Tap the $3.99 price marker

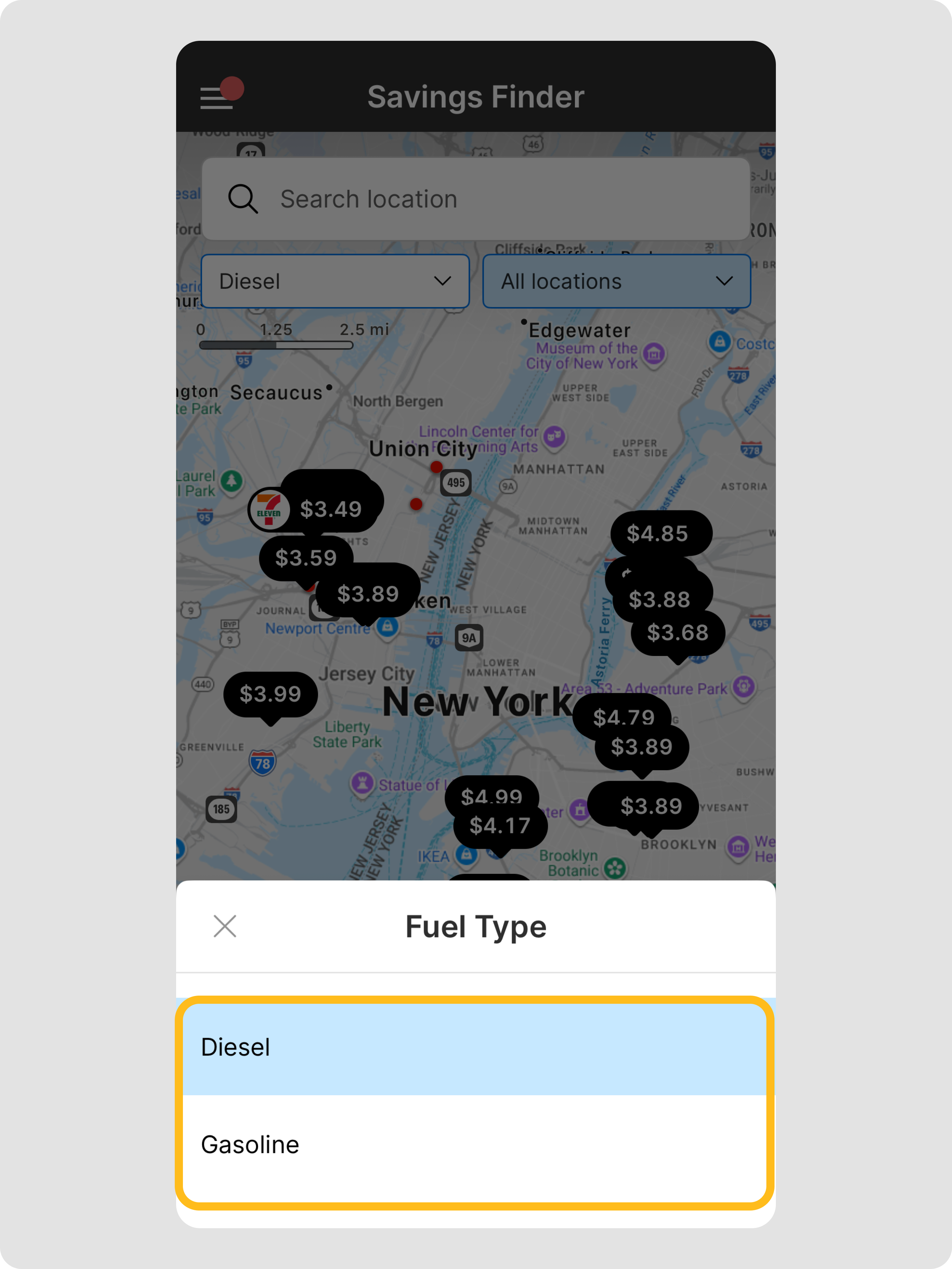270,694
